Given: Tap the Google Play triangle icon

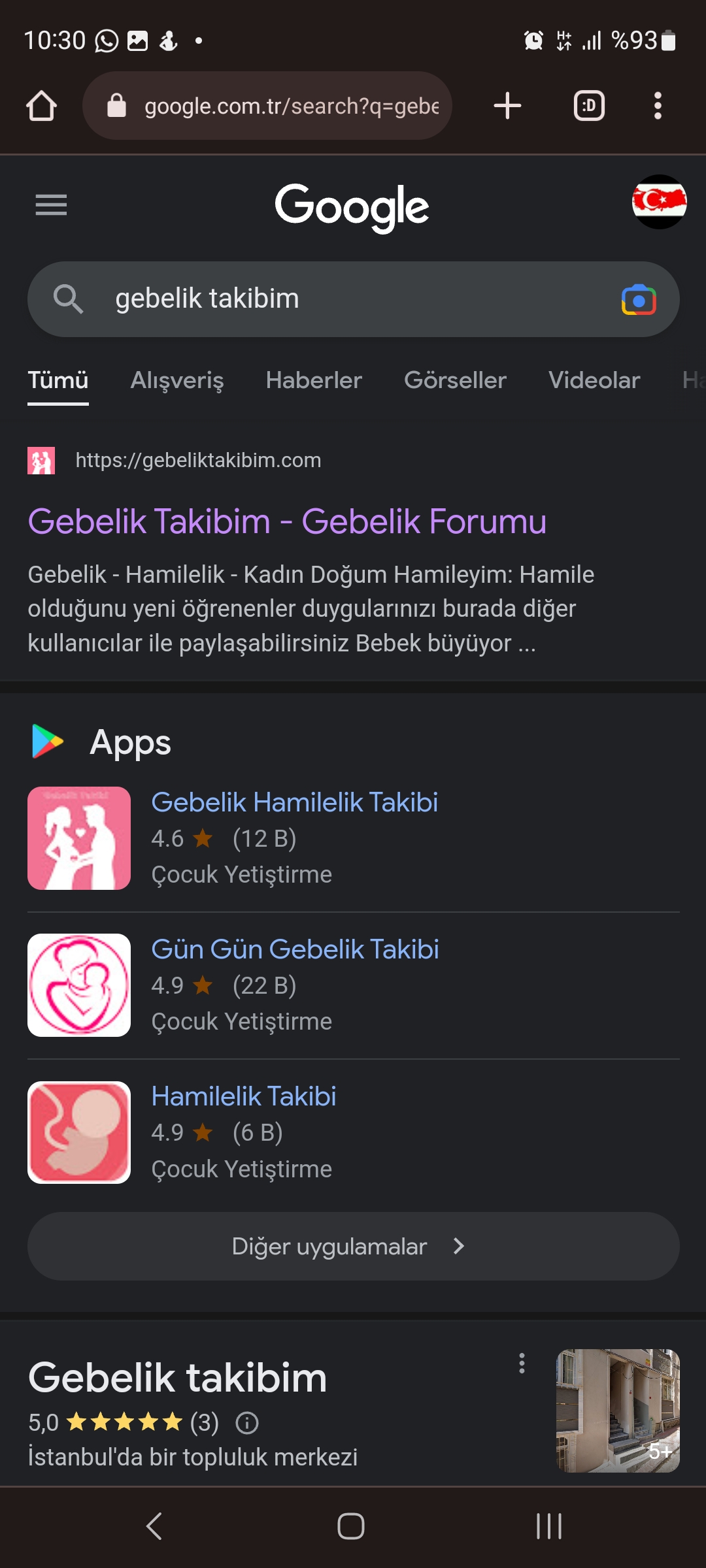Looking at the screenshot, I should pyautogui.click(x=46, y=742).
